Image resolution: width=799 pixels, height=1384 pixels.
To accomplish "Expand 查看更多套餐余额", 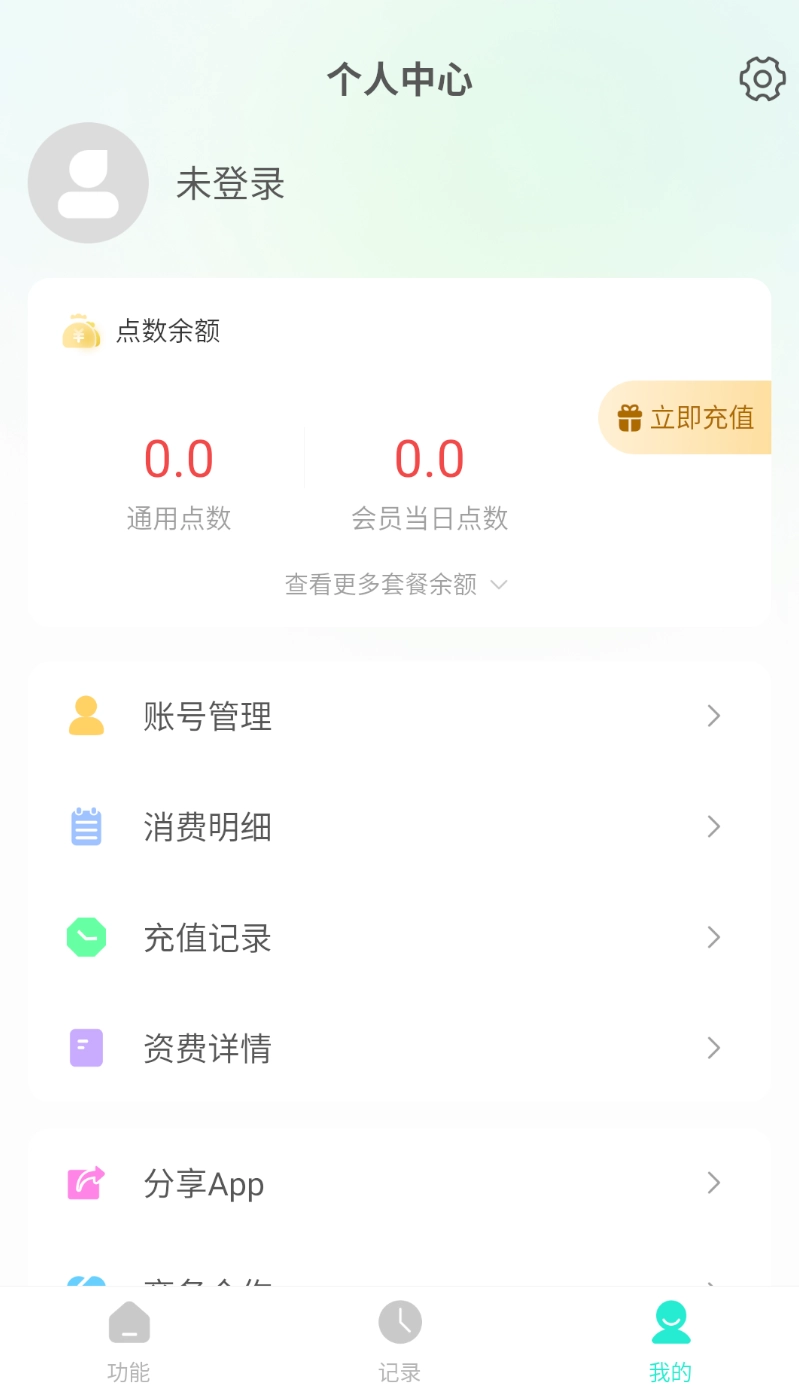I will [397, 584].
